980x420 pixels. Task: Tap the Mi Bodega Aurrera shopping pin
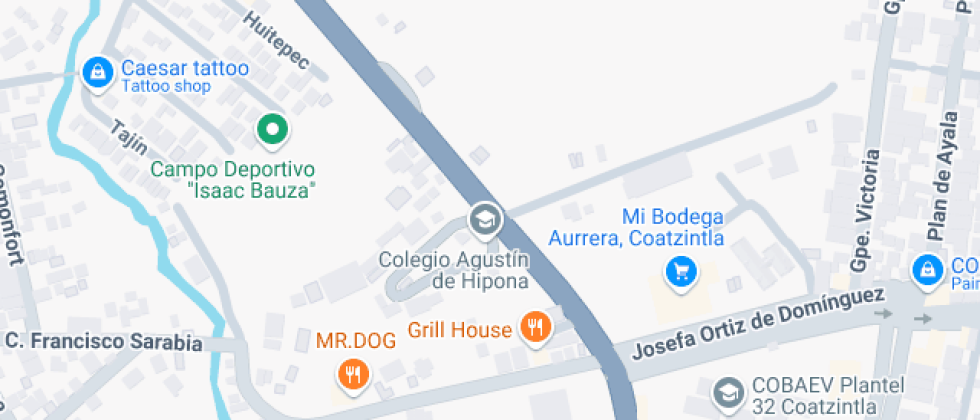[681, 270]
